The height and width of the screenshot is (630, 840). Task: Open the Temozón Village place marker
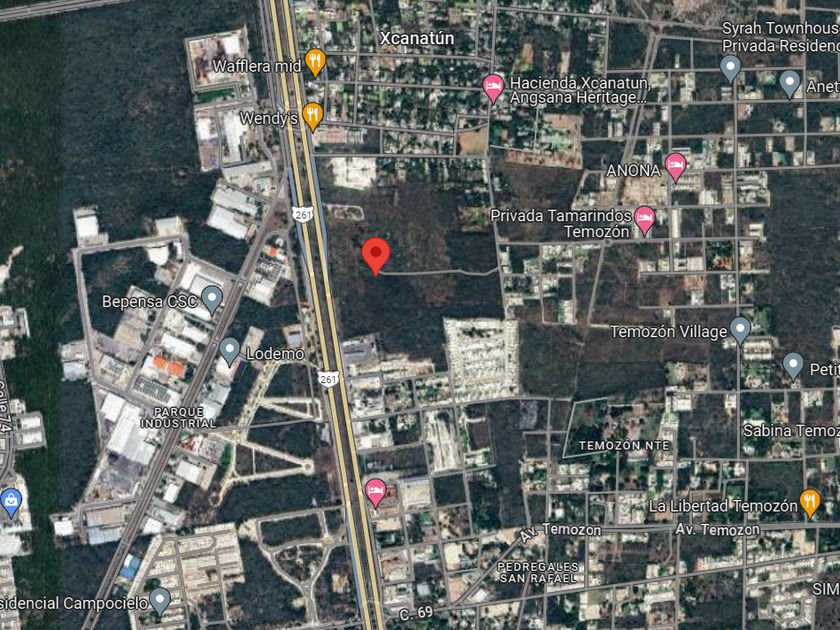[x=740, y=328]
